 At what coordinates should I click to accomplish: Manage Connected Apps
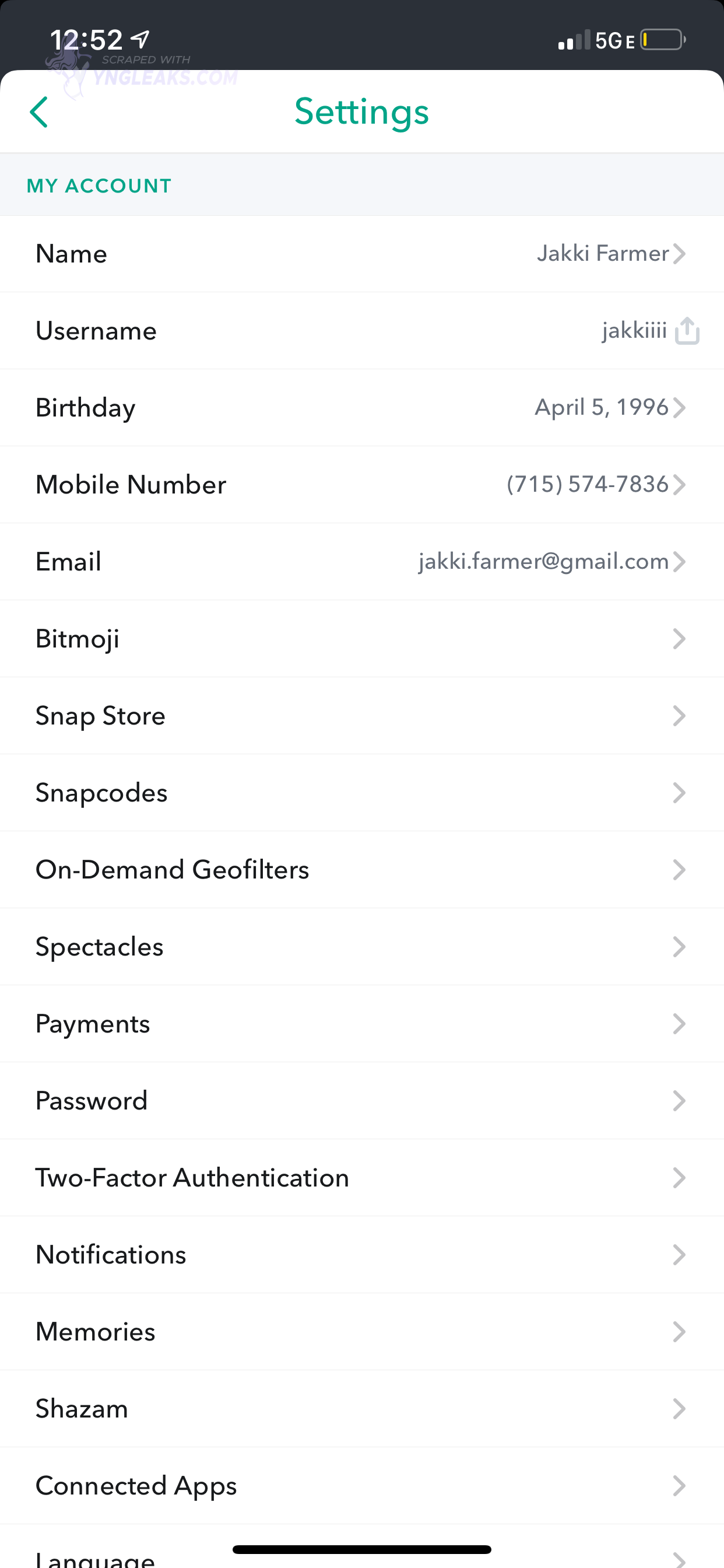[x=361, y=1486]
